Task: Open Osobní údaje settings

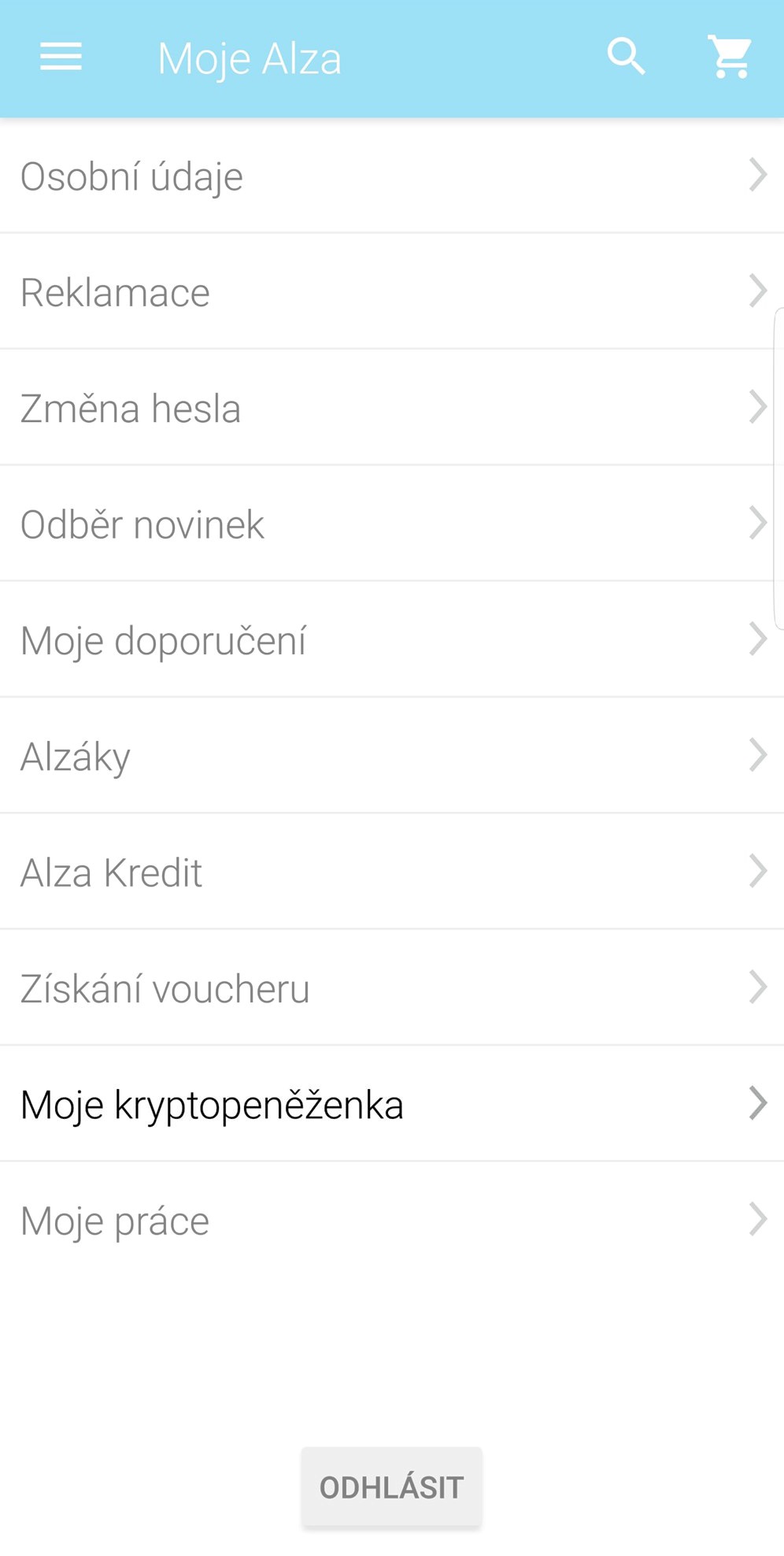Action: coord(392,176)
